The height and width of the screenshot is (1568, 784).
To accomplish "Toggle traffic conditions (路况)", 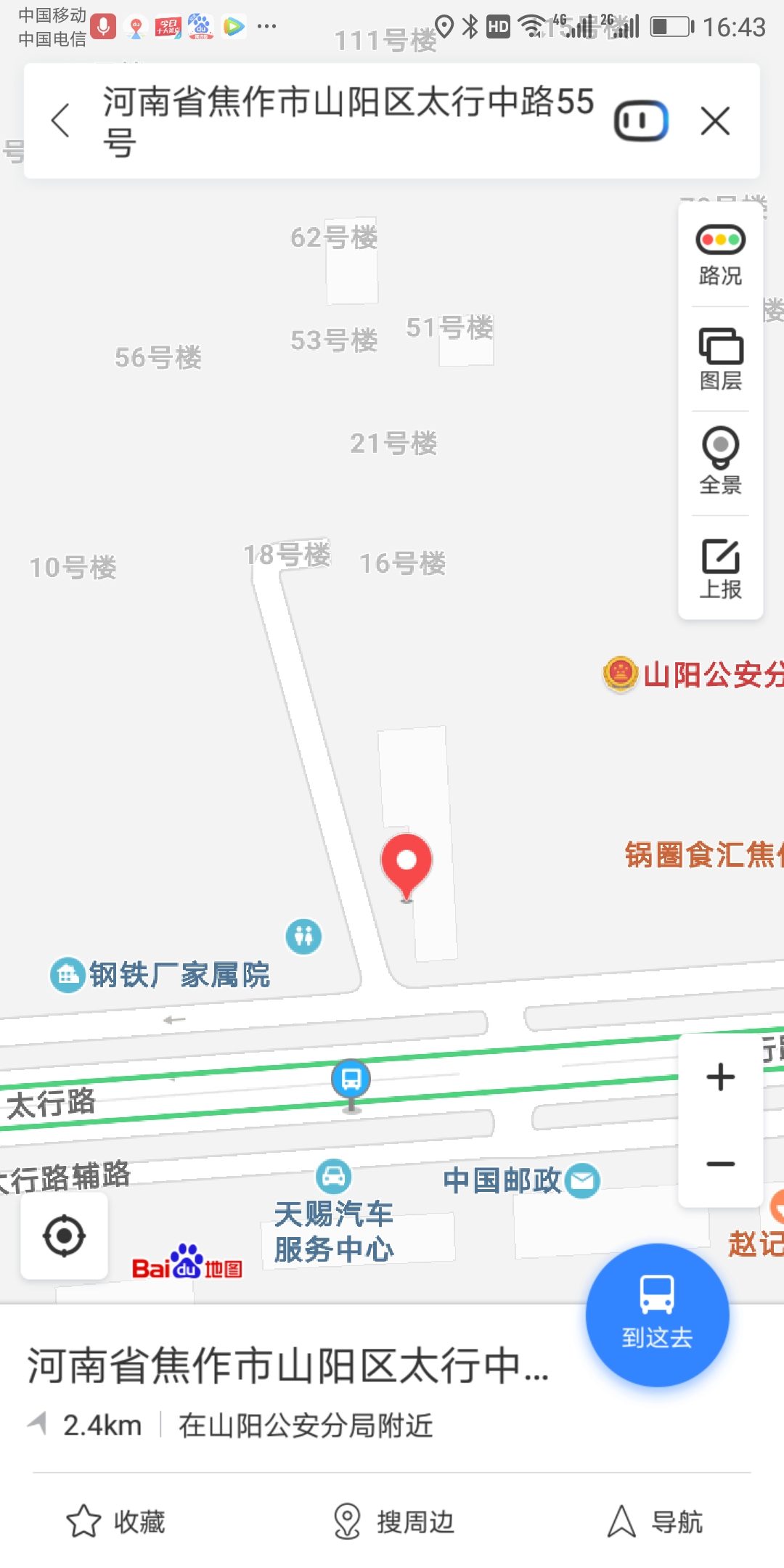I will (x=720, y=256).
